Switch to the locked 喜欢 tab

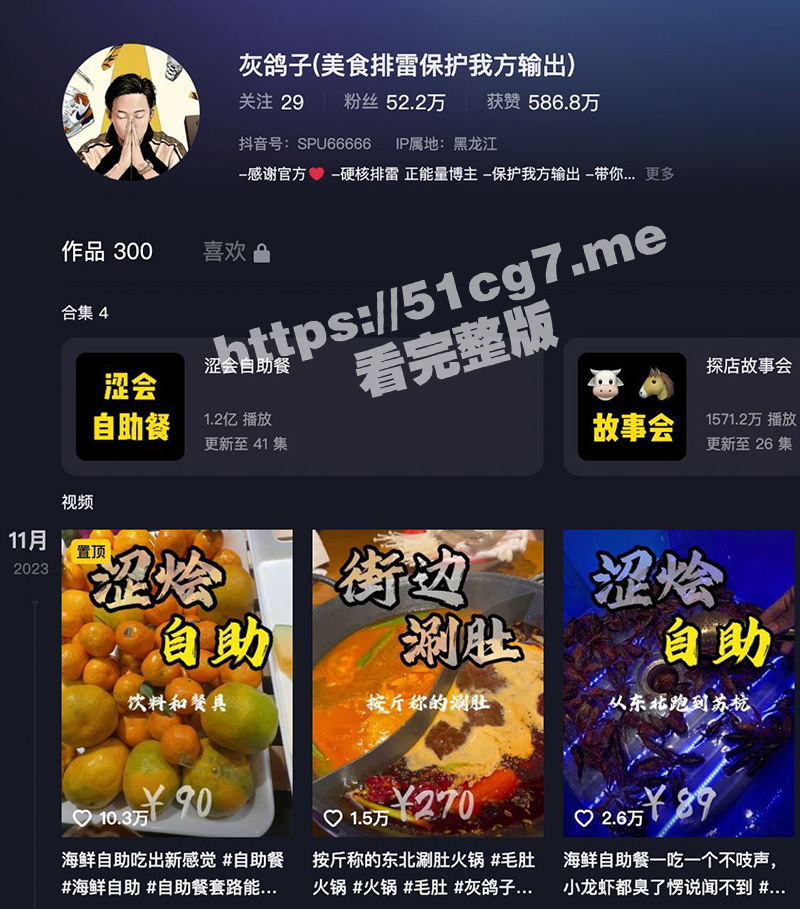tap(236, 252)
